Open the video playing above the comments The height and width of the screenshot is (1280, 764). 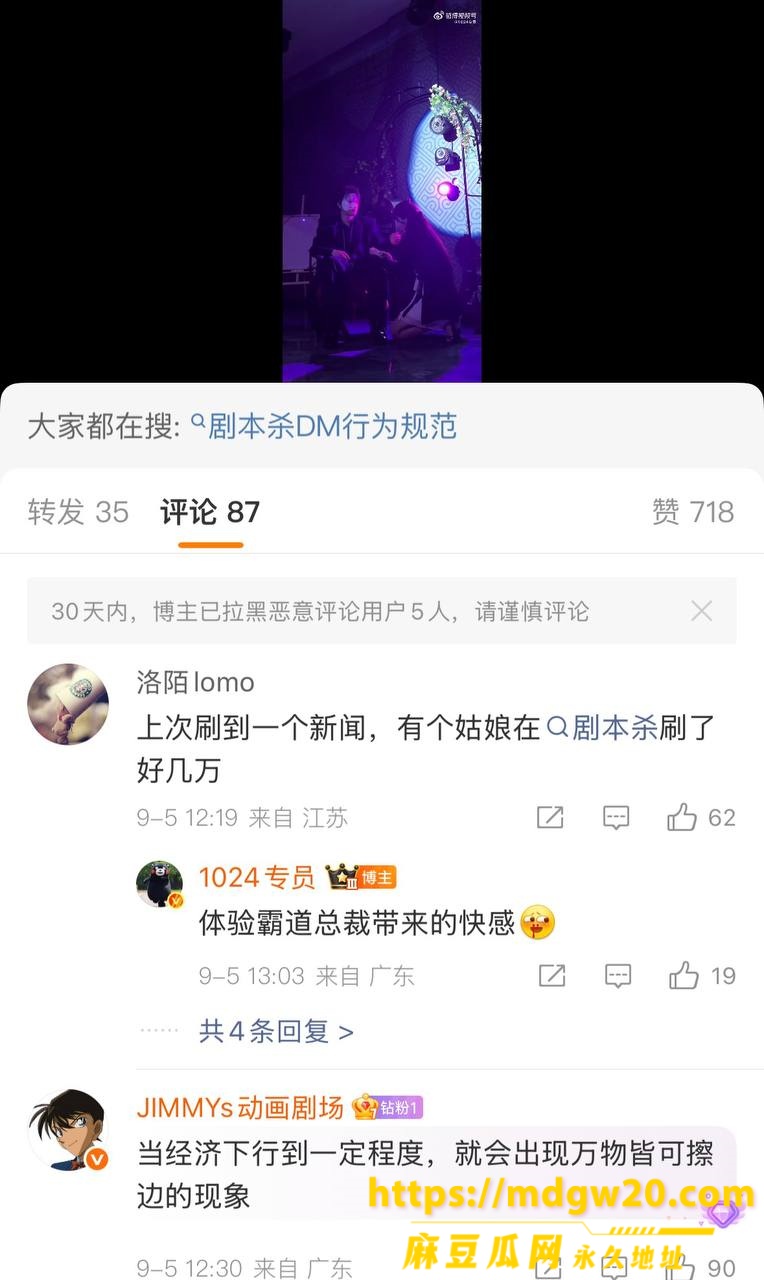pyautogui.click(x=382, y=191)
